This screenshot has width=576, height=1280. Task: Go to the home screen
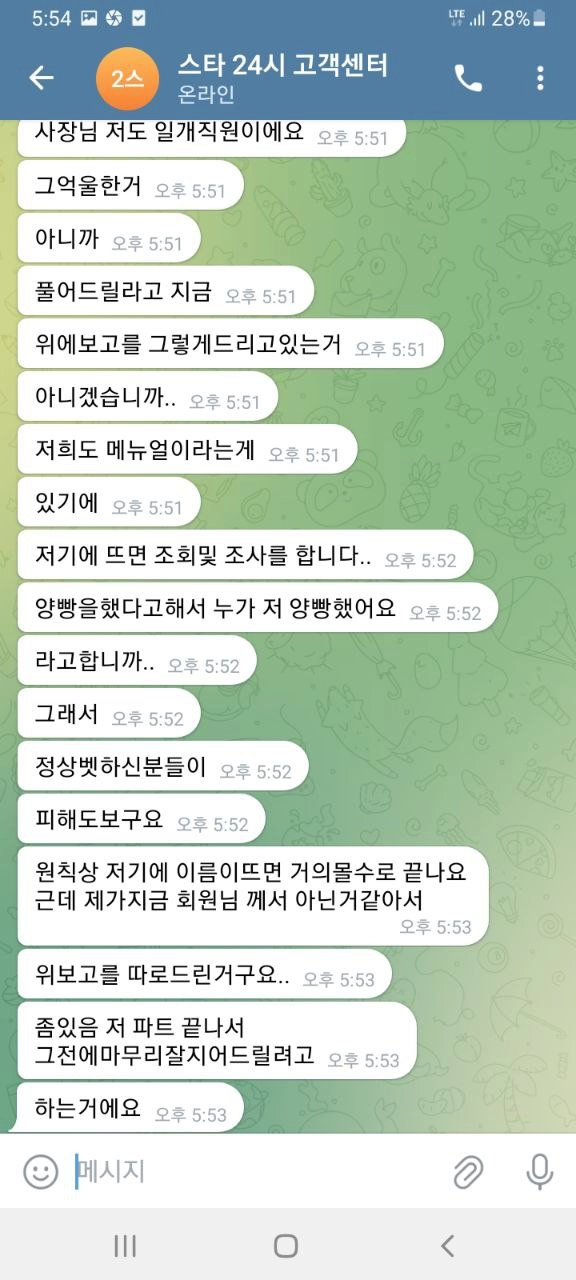(x=286, y=1245)
